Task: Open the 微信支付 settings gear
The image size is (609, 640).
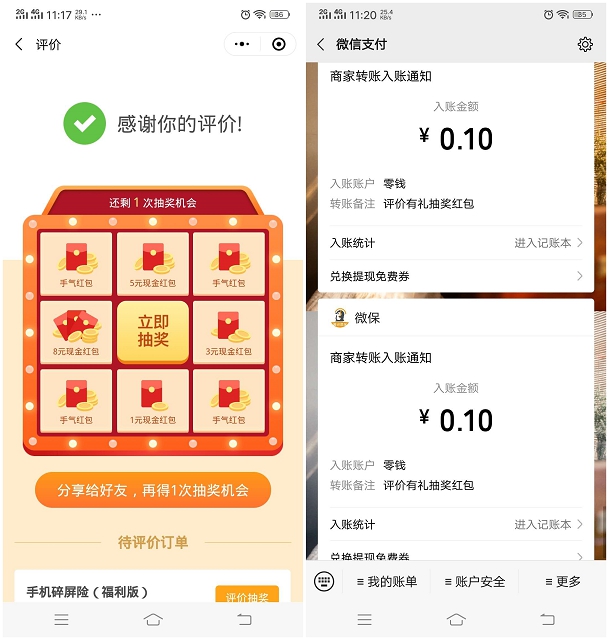Action: point(585,45)
